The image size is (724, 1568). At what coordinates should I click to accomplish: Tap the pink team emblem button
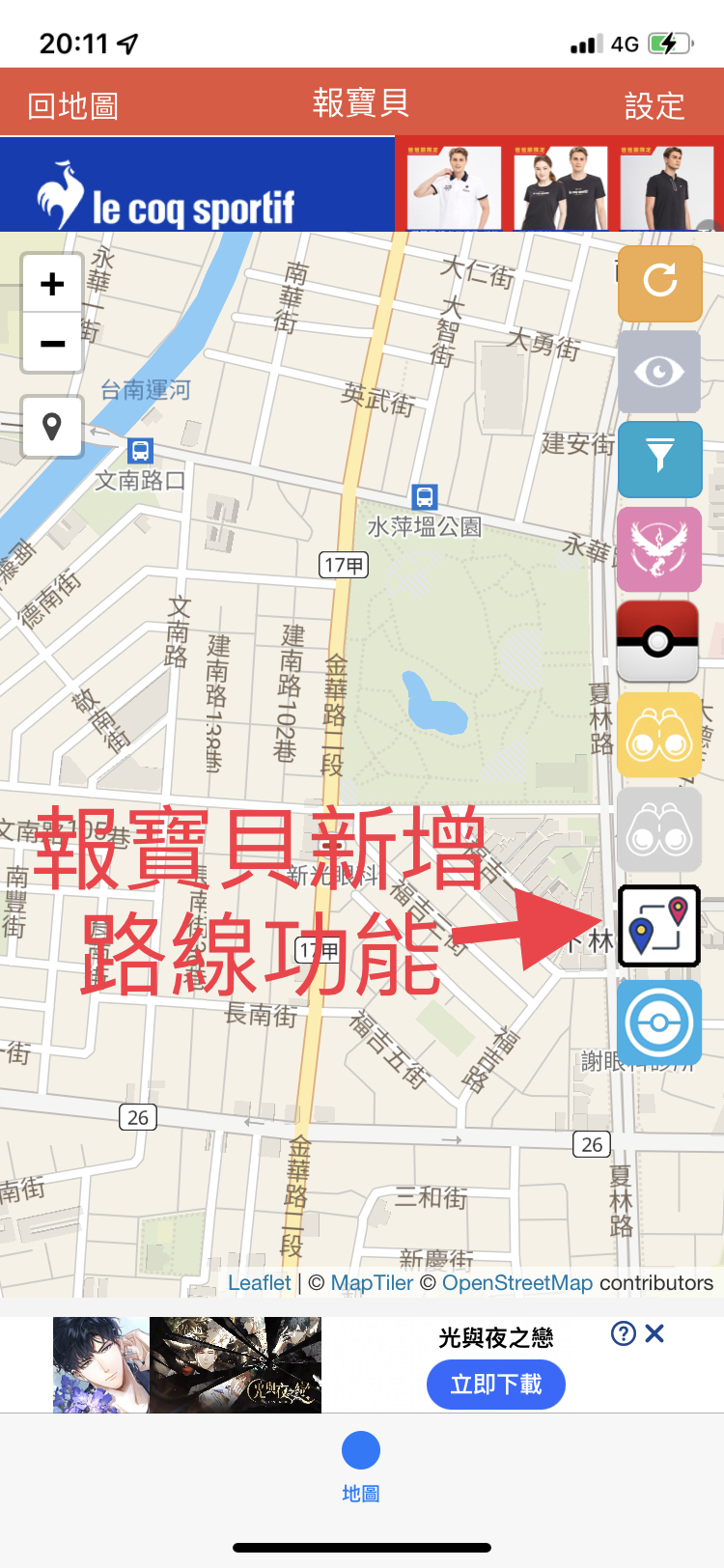tap(659, 549)
